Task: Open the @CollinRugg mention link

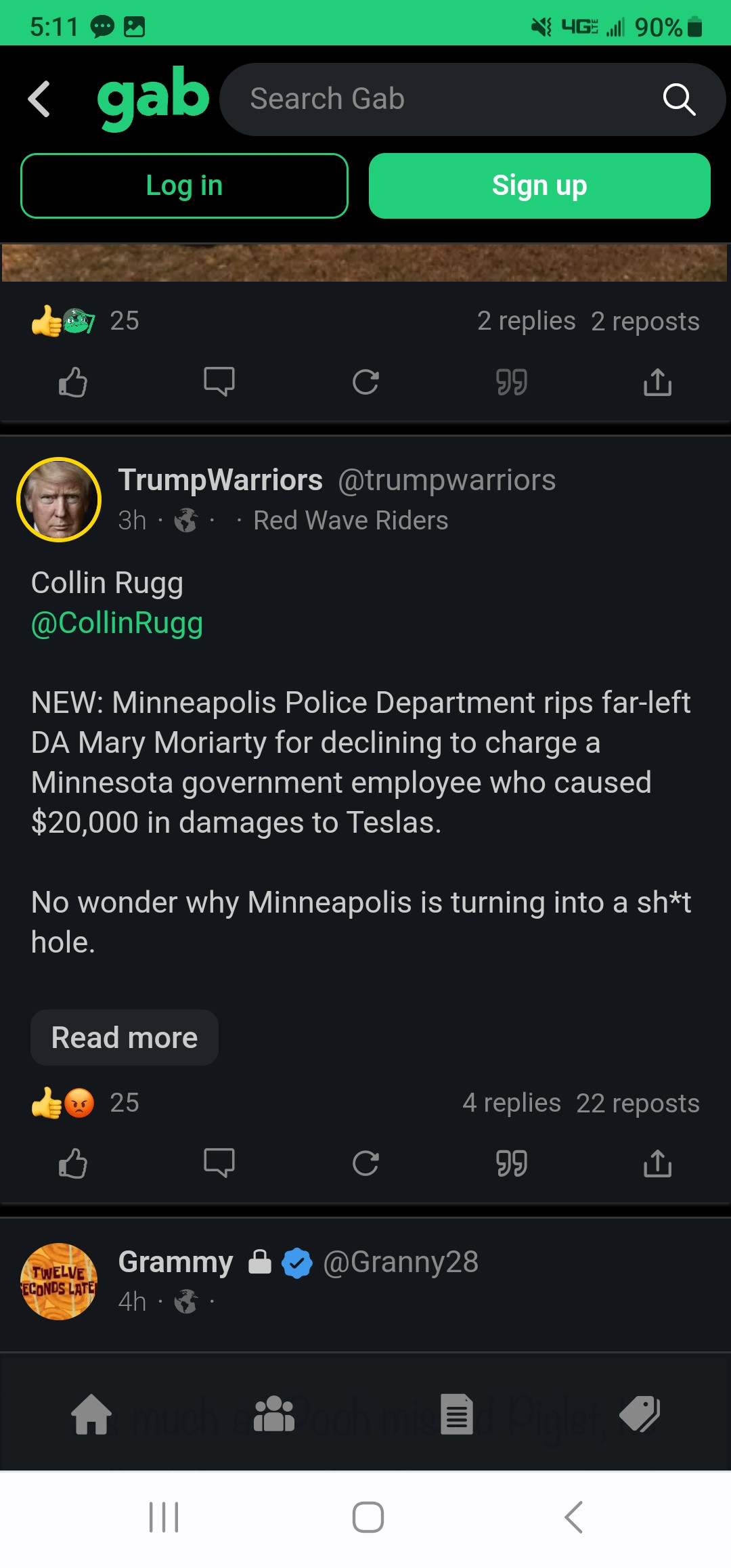Action: coord(117,623)
